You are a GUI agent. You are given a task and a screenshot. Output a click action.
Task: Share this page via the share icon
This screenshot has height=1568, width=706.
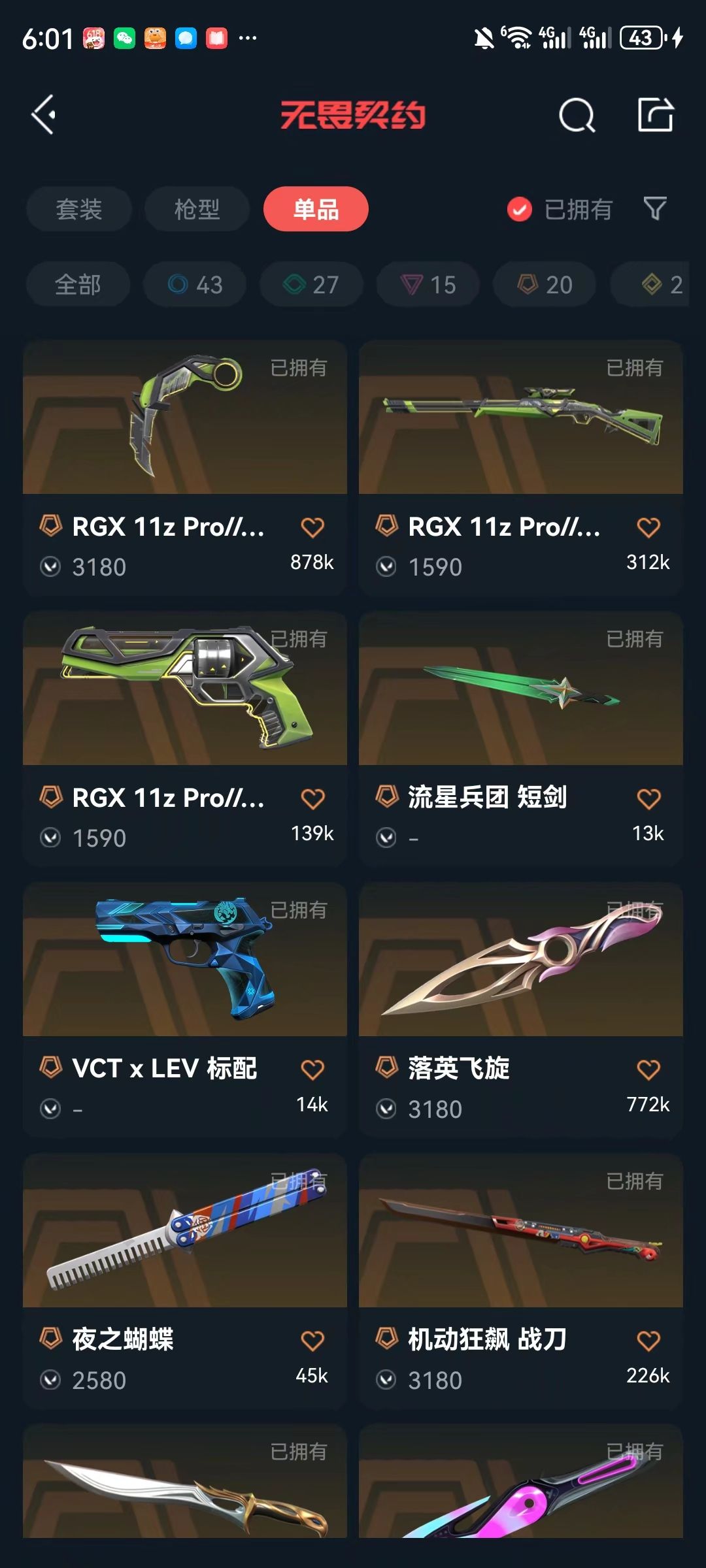coord(655,115)
